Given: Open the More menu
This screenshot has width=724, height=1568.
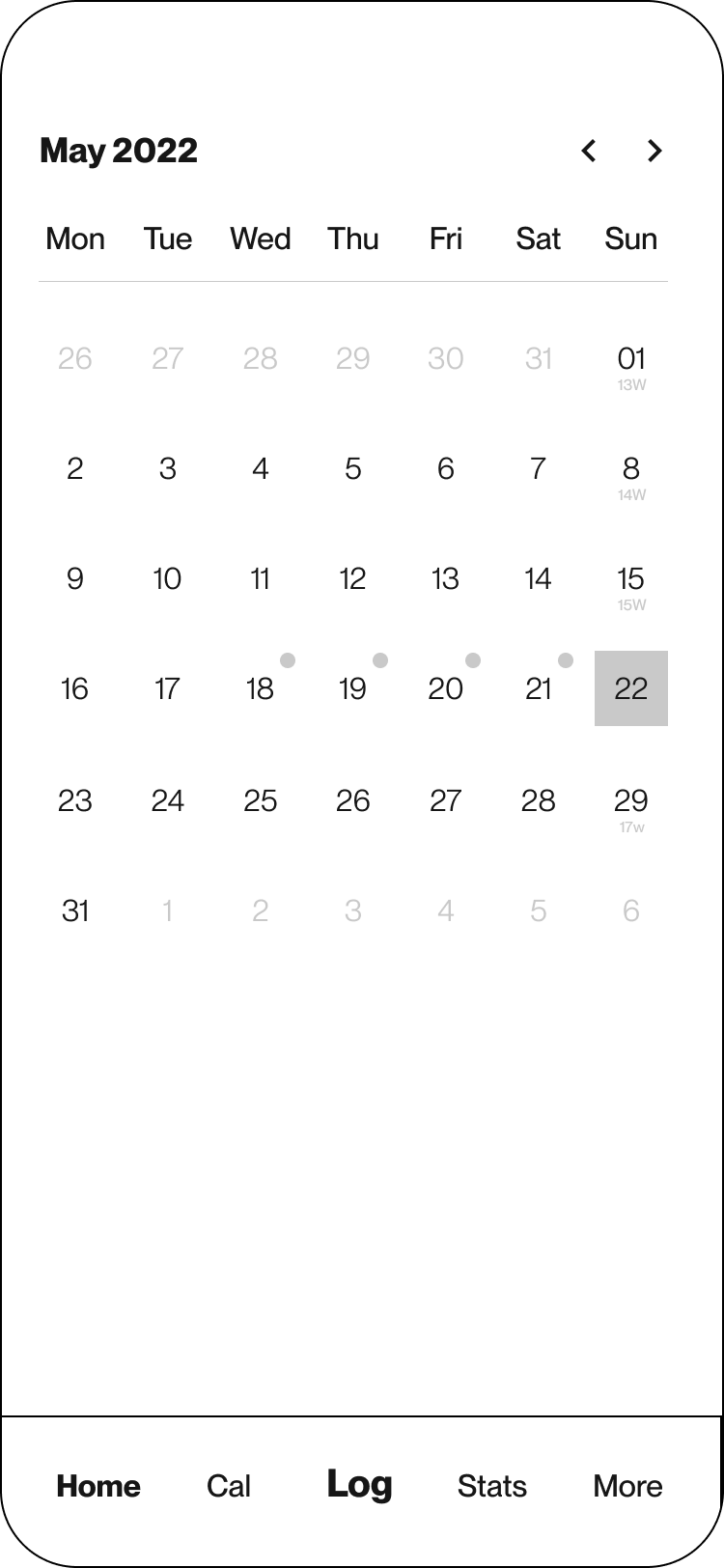Looking at the screenshot, I should 627,1485.
